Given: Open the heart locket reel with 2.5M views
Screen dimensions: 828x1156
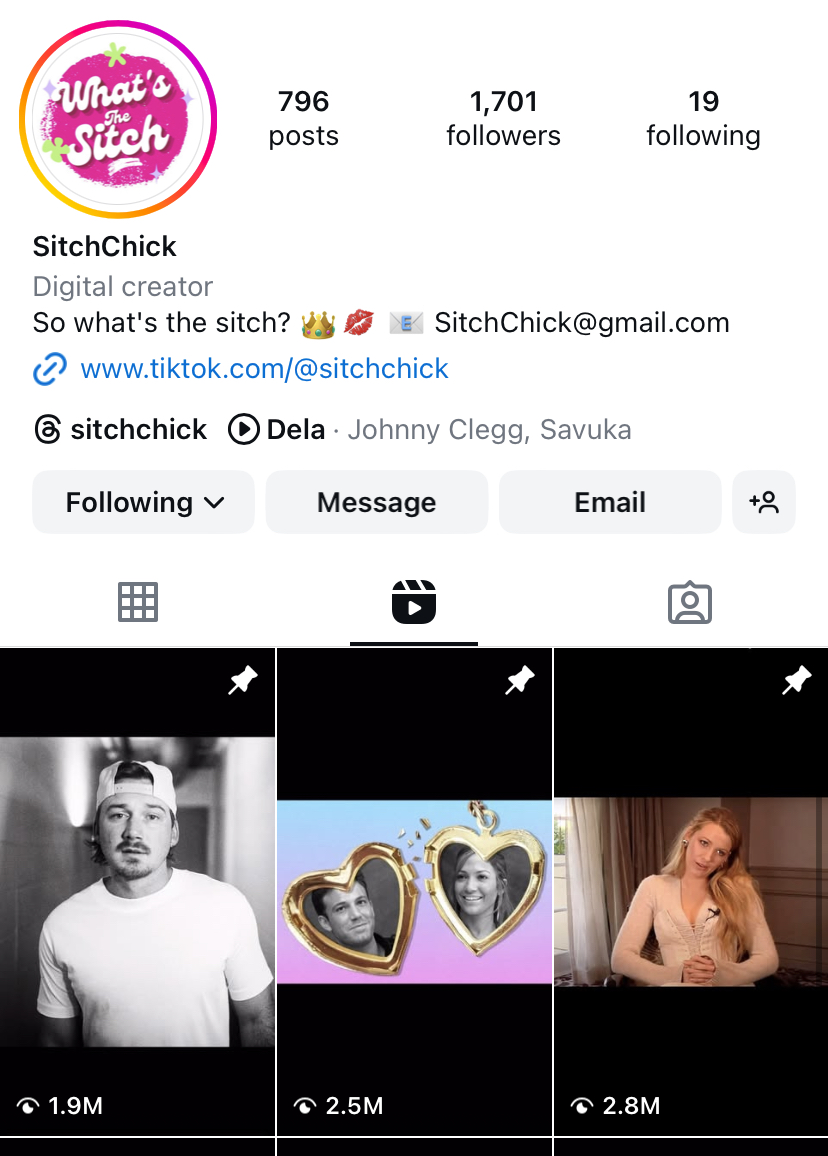Looking at the screenshot, I should pos(414,890).
